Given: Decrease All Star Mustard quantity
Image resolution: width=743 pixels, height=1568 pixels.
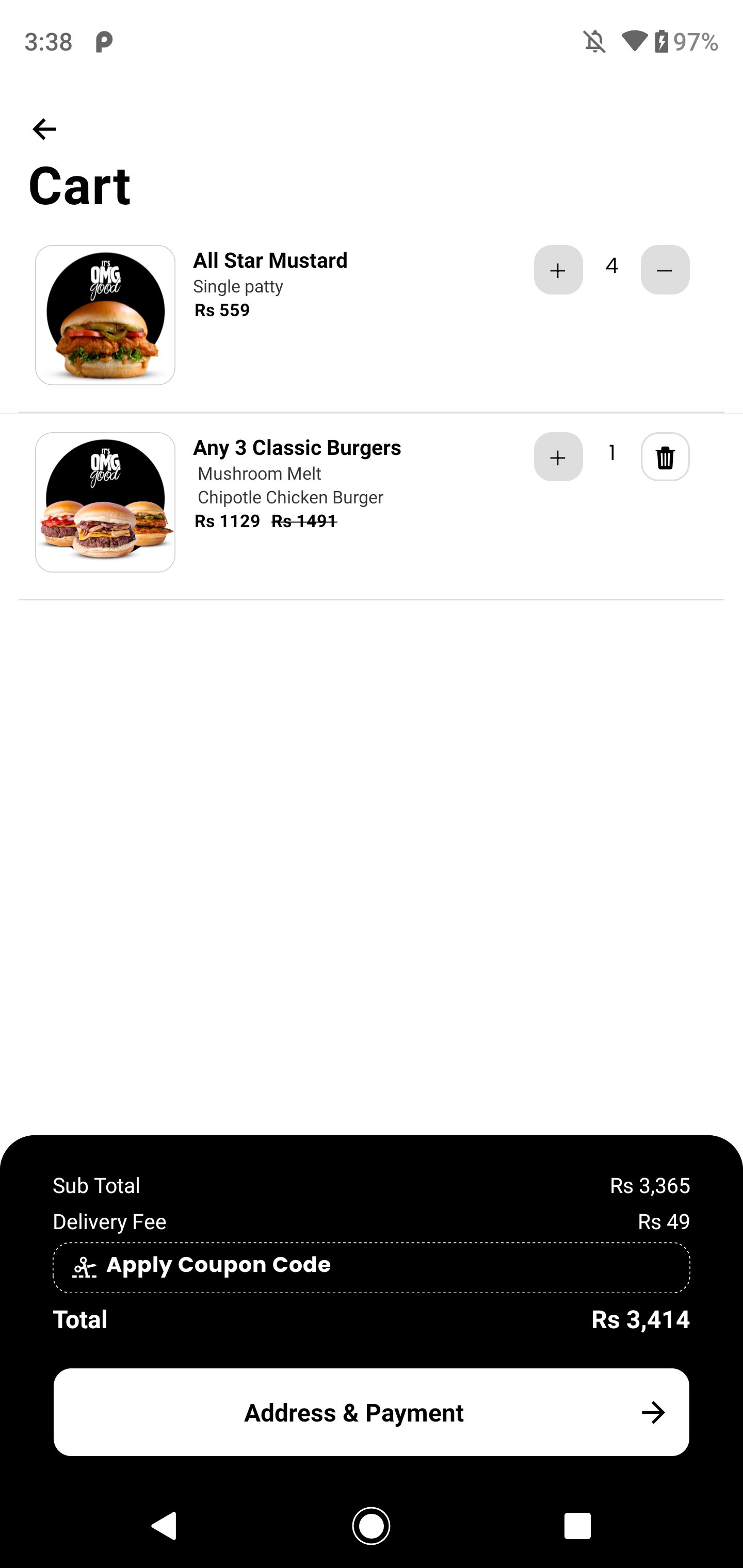Looking at the screenshot, I should click(665, 270).
